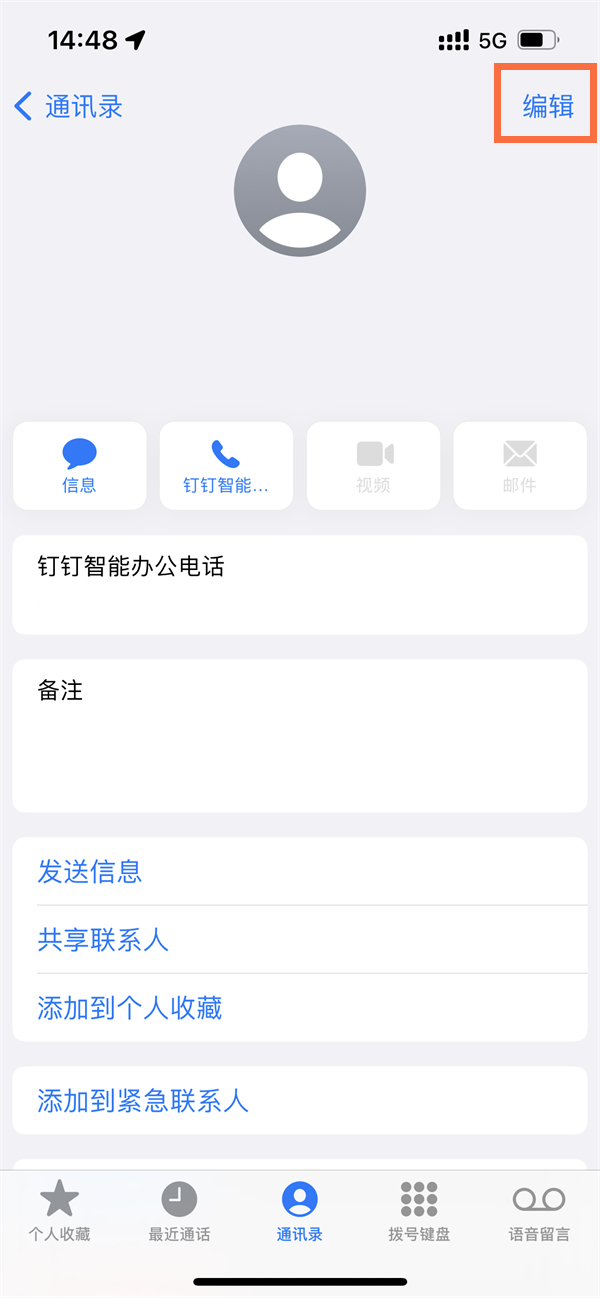
Task: Select 添加到紧急联系人
Action: [x=143, y=1101]
